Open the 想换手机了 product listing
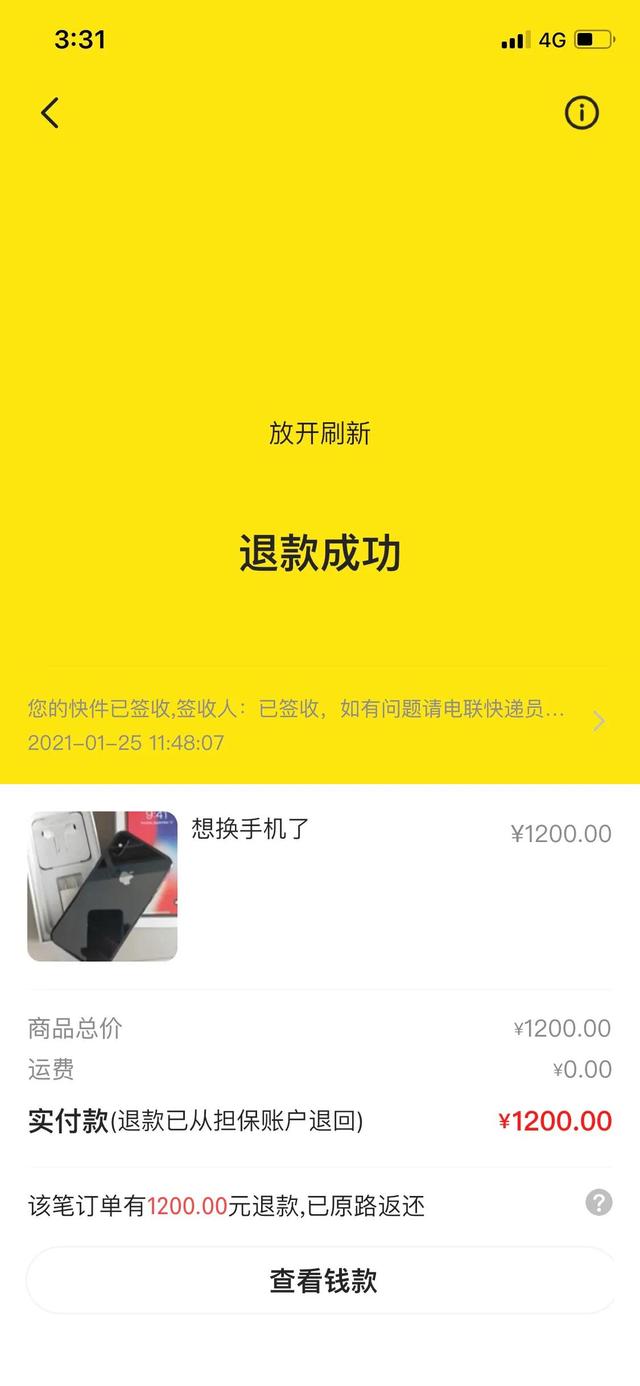Viewport: 640px width, 1386px height. (x=319, y=886)
